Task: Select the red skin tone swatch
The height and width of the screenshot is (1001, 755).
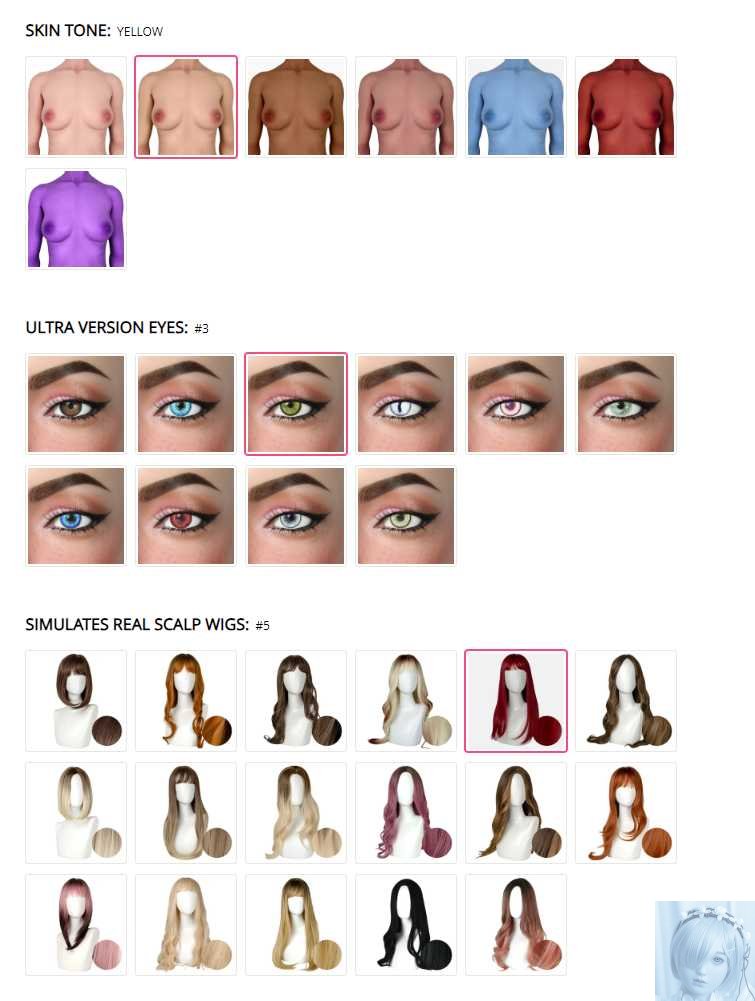Action: click(x=626, y=107)
